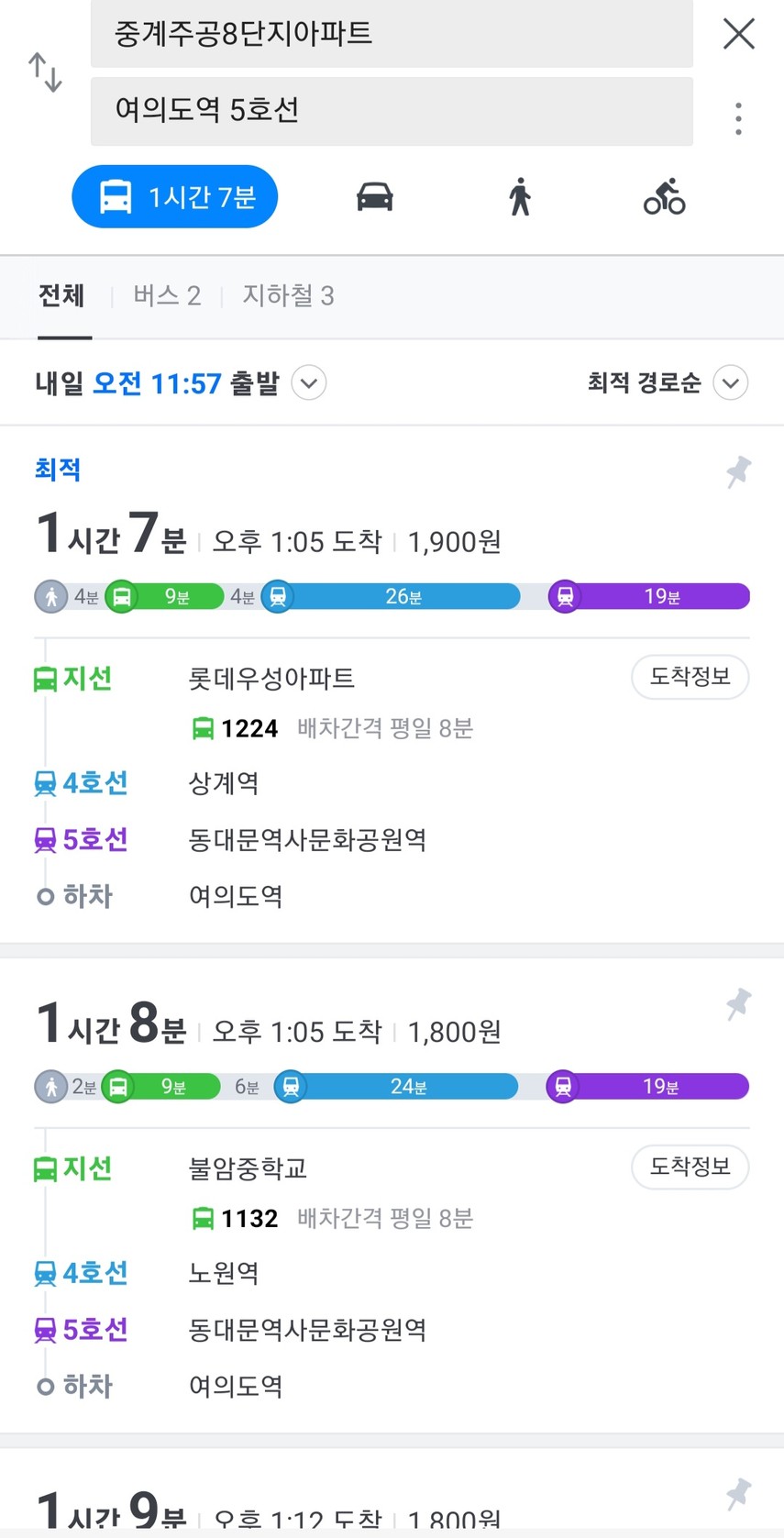Edit the origin field 중계주공8단지아파트
The height and width of the screenshot is (1538, 784).
[x=392, y=34]
